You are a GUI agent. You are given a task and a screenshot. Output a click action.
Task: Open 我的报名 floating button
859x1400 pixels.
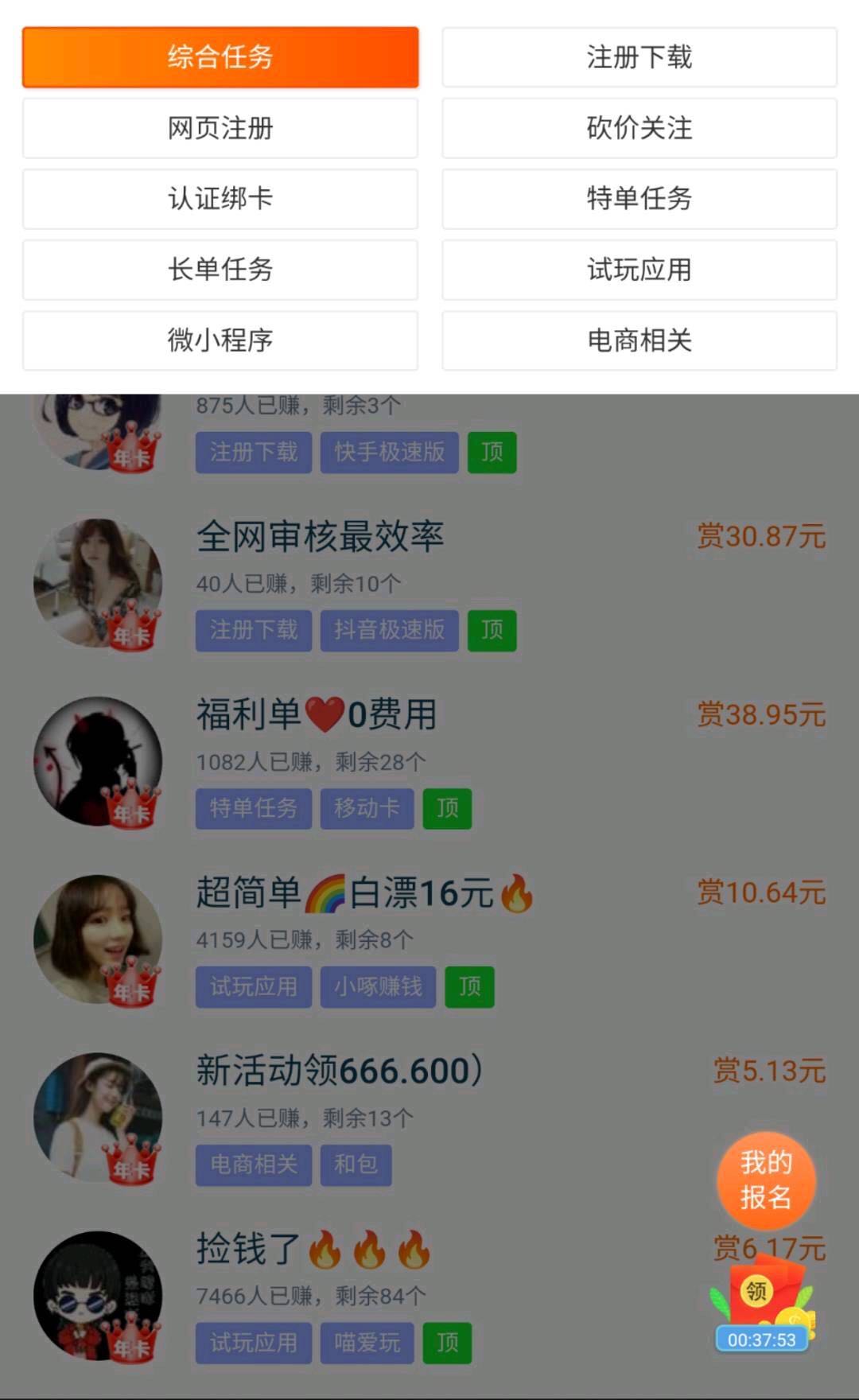click(x=766, y=1180)
